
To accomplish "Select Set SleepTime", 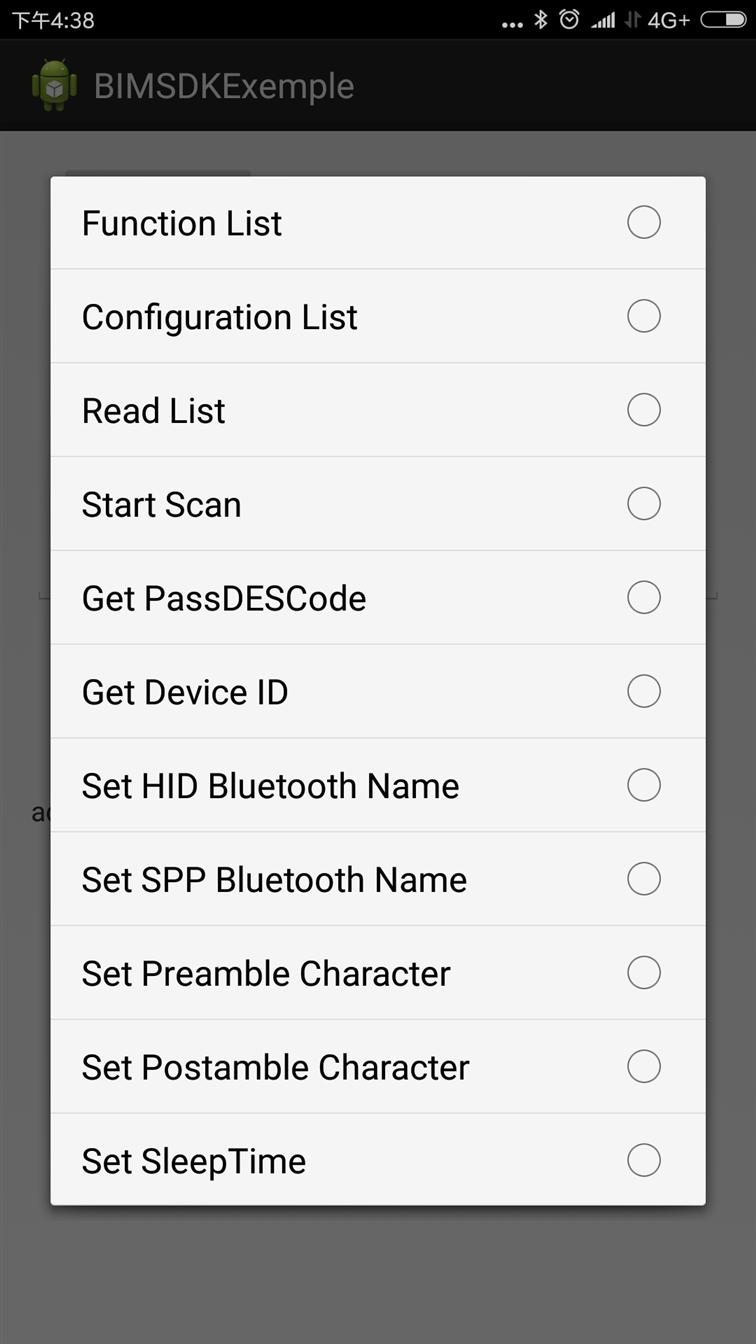I will click(378, 1160).
